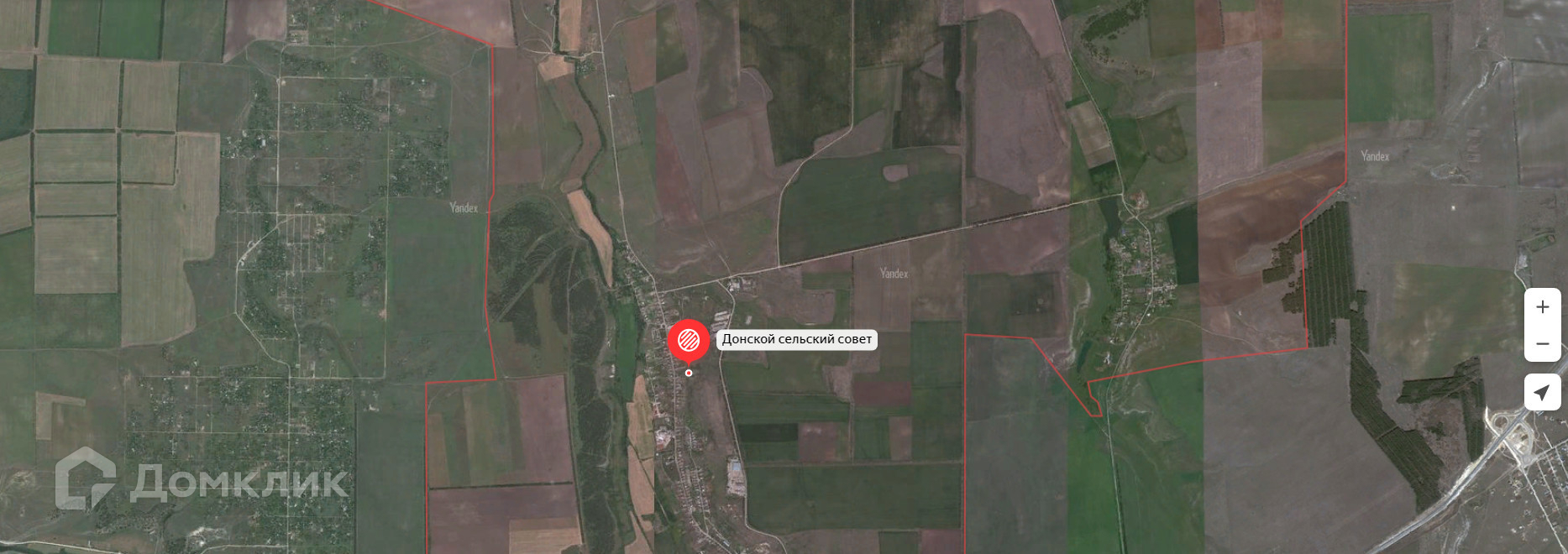Zoom out of the map
Screen dimensions: 1568x554
point(1542,344)
